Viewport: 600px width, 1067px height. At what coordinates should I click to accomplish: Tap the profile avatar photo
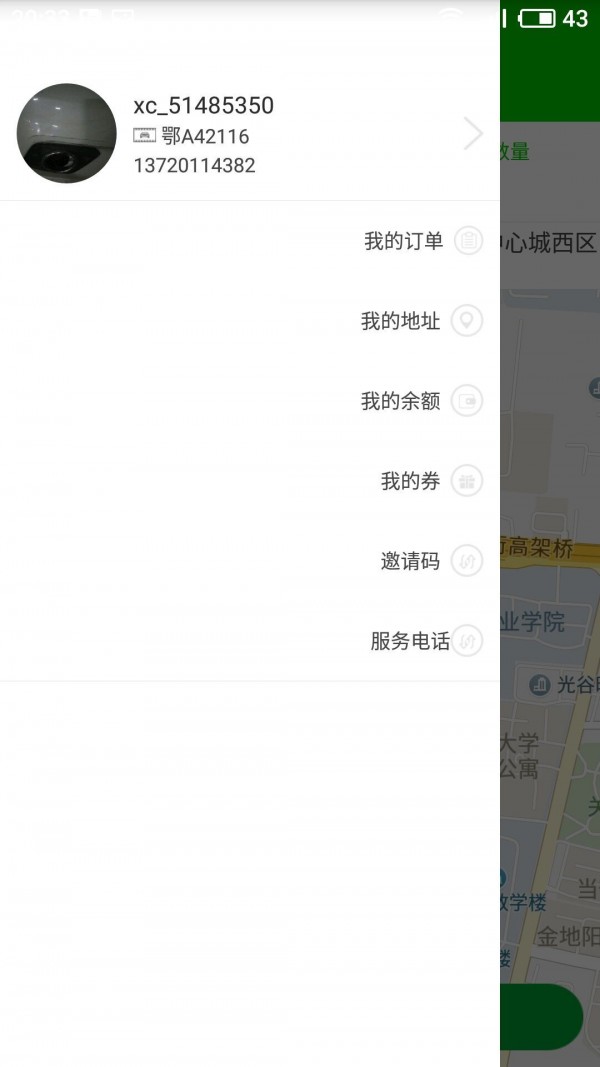tap(67, 133)
